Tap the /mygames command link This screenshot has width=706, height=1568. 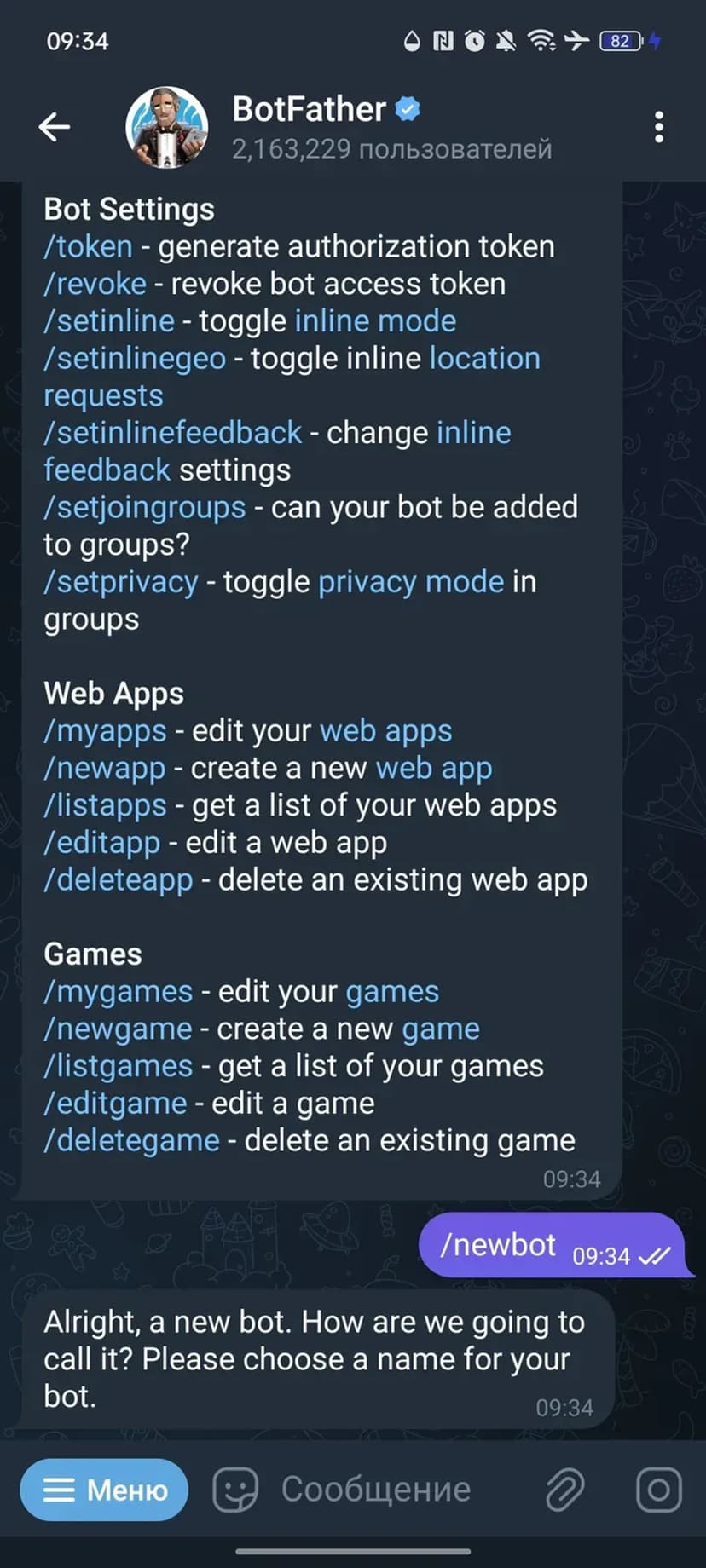(119, 992)
